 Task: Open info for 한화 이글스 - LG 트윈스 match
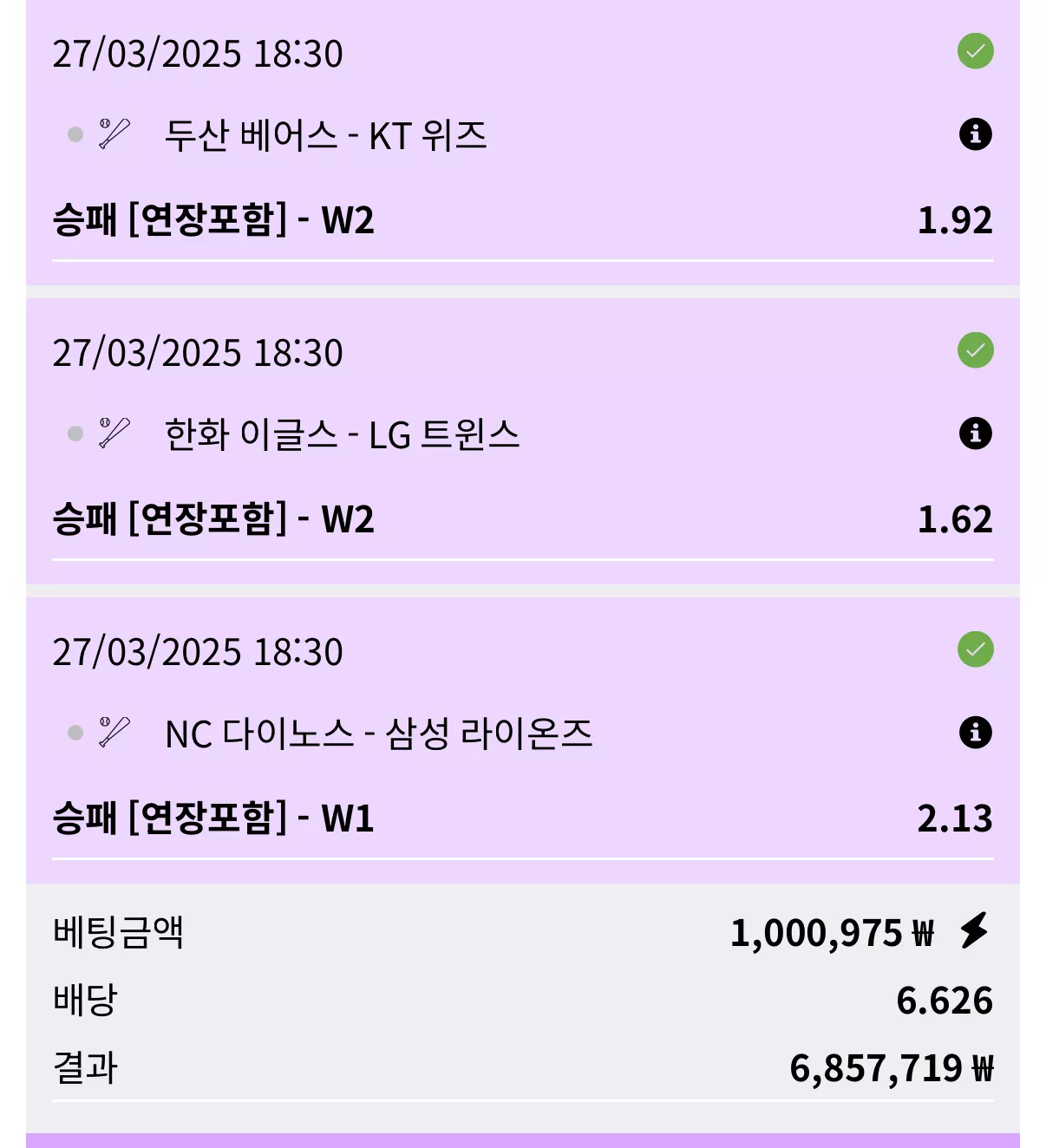(975, 434)
